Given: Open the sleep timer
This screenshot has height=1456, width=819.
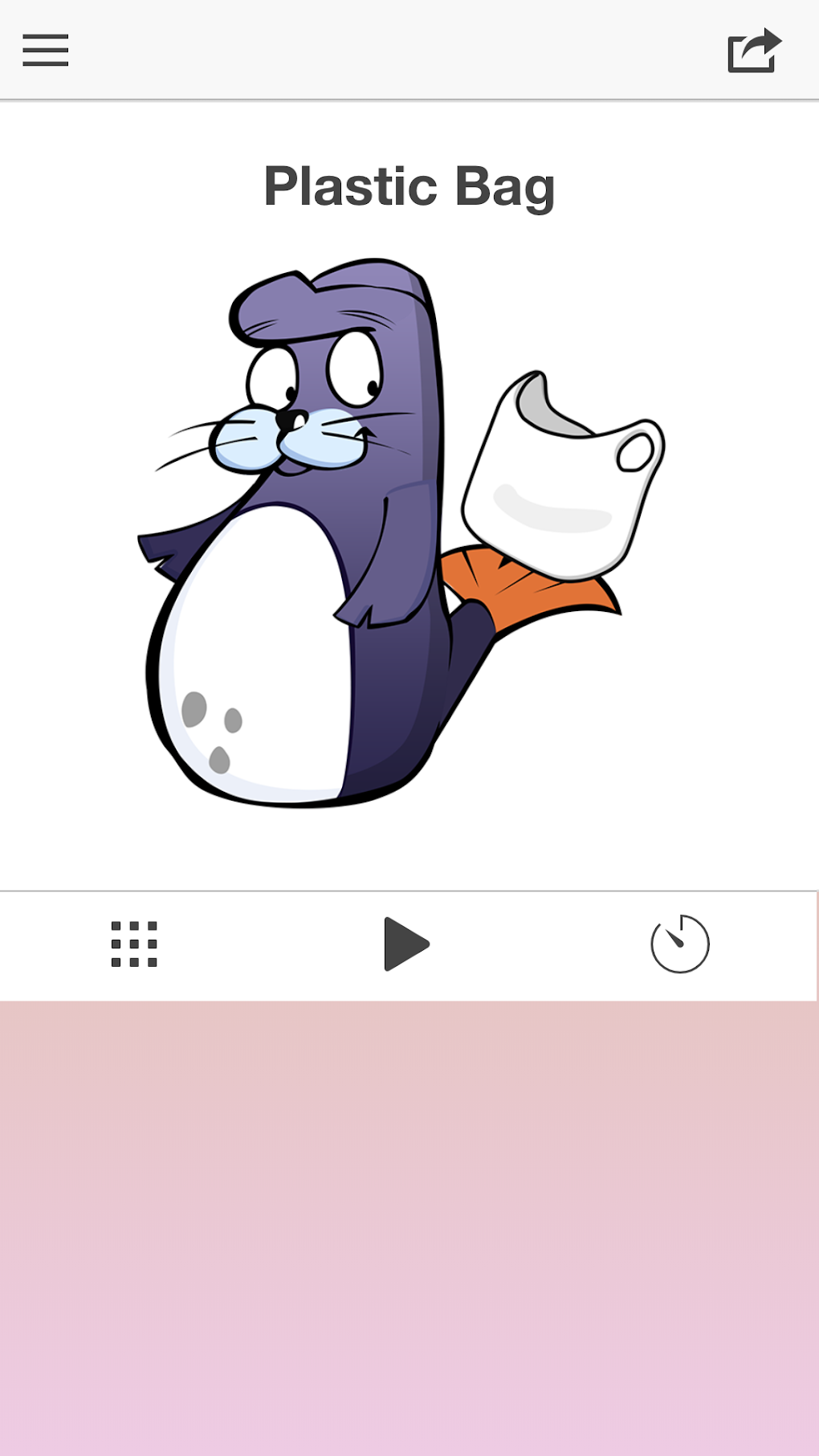Looking at the screenshot, I should (680, 944).
